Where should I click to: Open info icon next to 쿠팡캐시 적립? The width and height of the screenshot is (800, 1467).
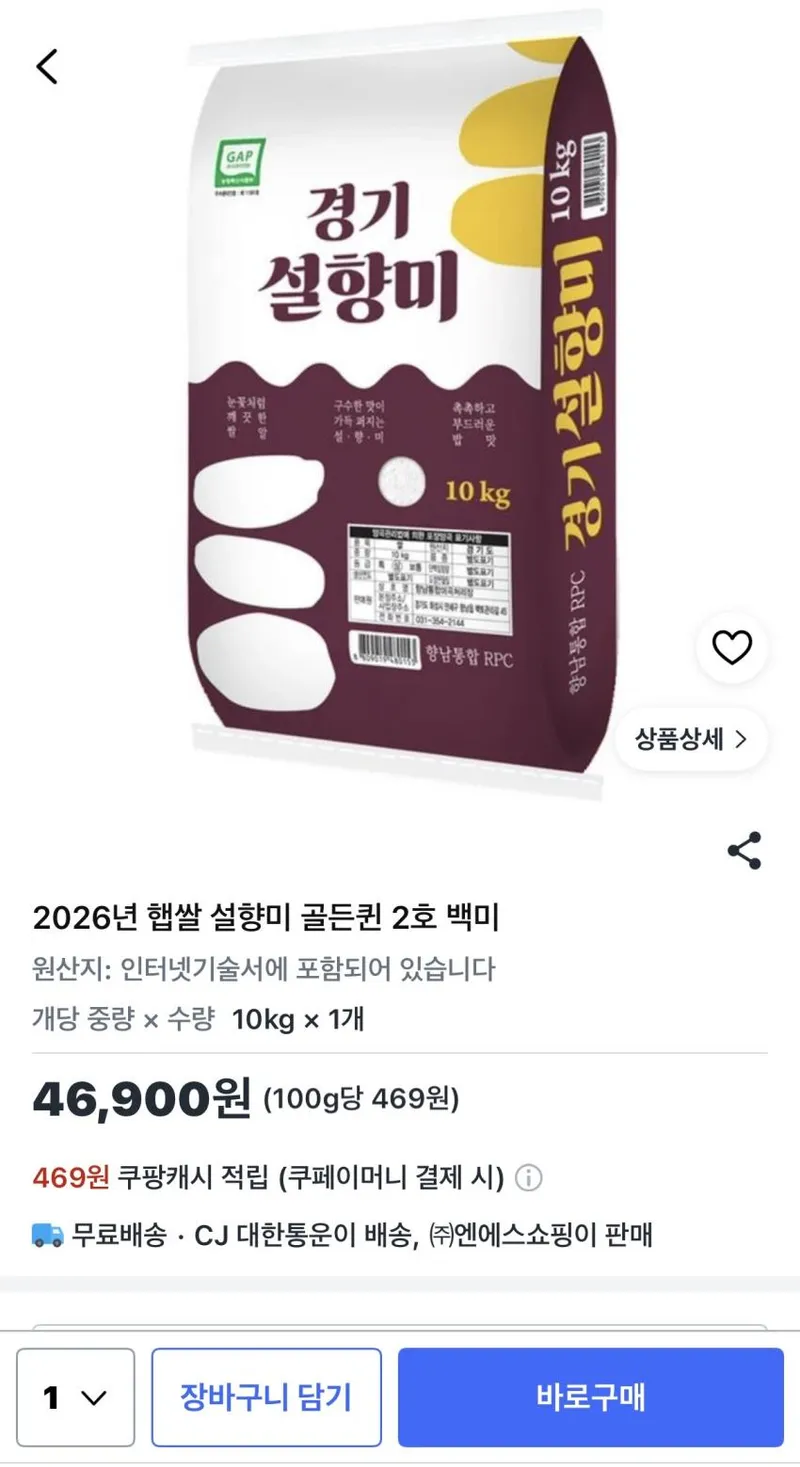(x=529, y=1178)
